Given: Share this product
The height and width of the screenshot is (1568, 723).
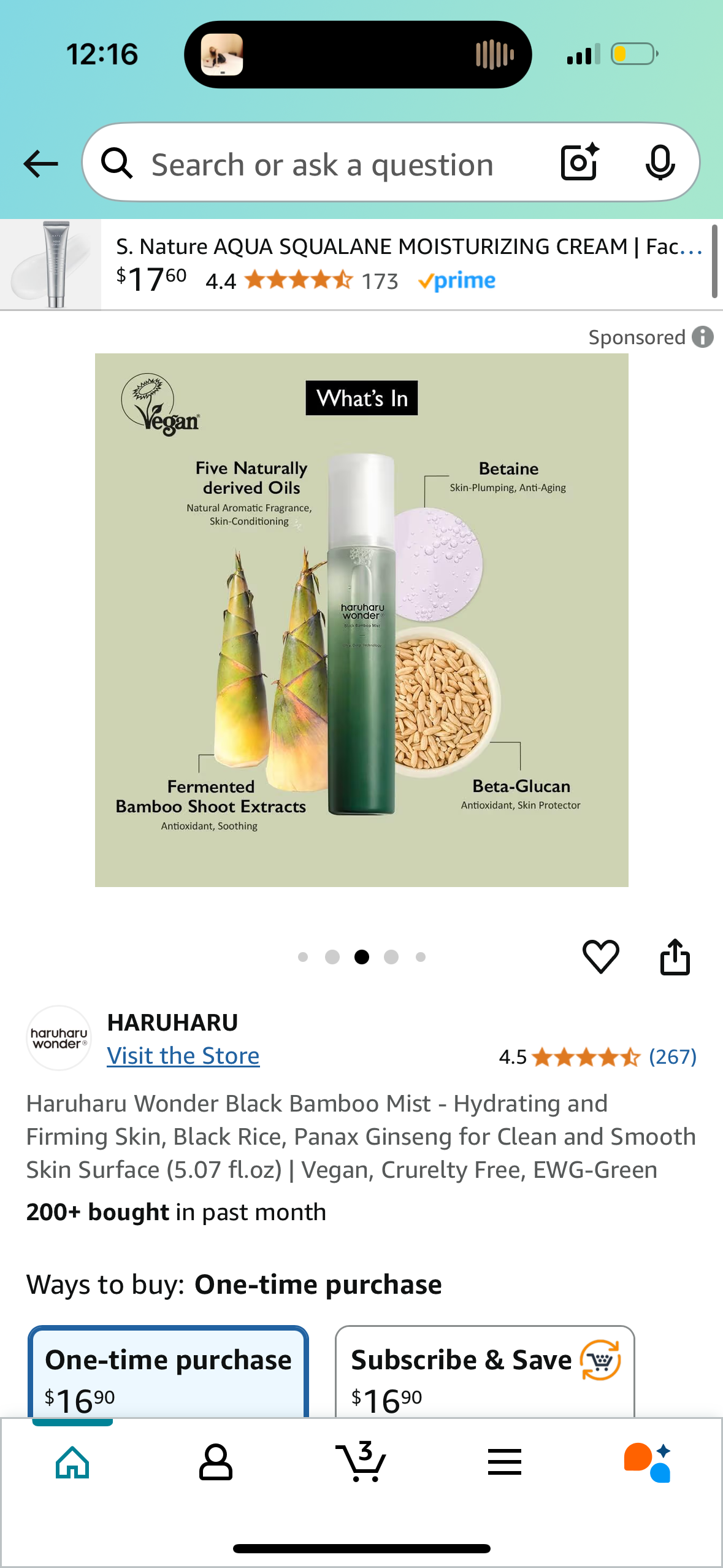Looking at the screenshot, I should 675,956.
